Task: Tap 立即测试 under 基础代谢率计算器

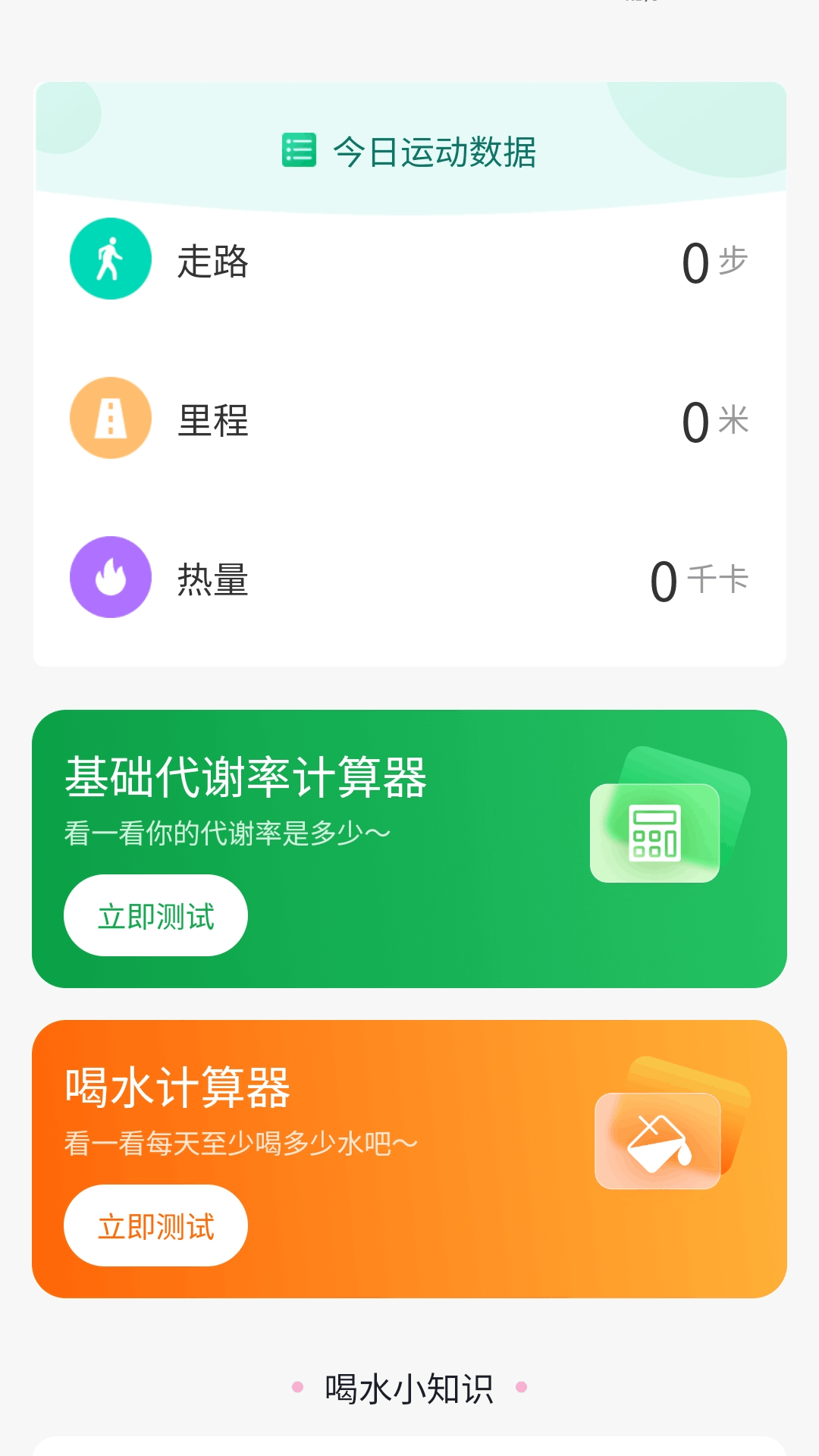Action: coord(155,915)
